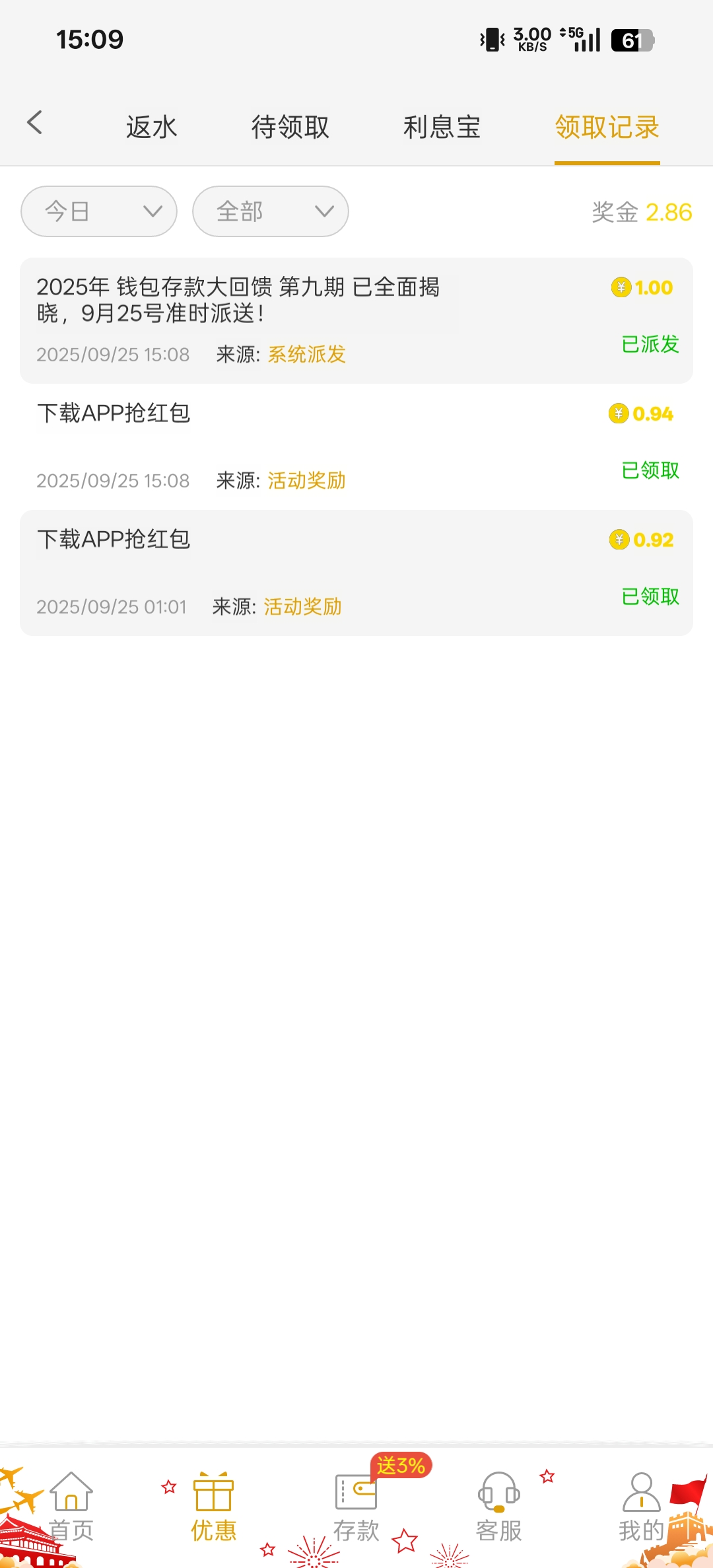This screenshot has width=713, height=1568.
Task: Go back using the top-left arrow
Action: [x=35, y=123]
